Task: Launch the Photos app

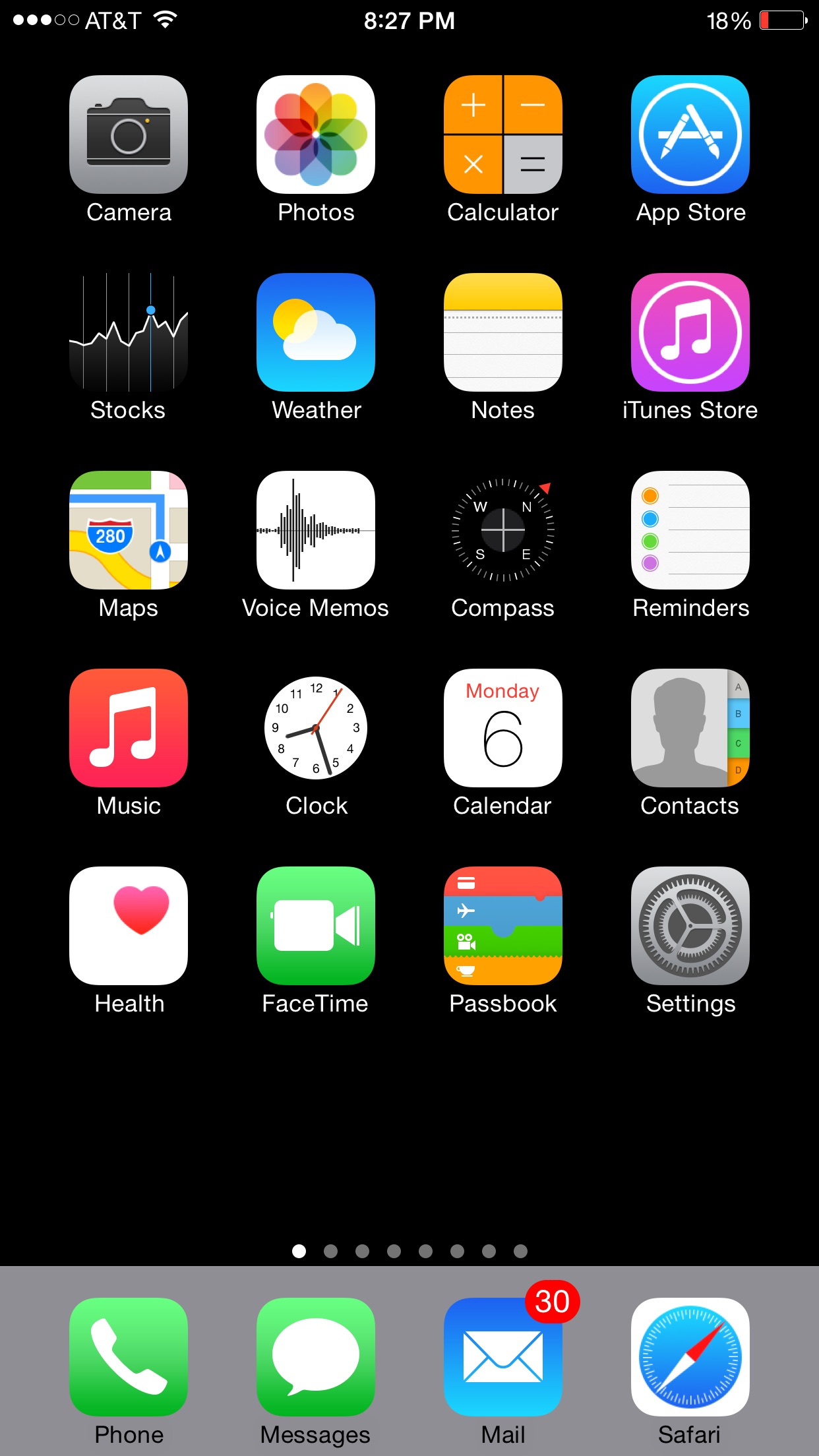Action: coord(316,135)
